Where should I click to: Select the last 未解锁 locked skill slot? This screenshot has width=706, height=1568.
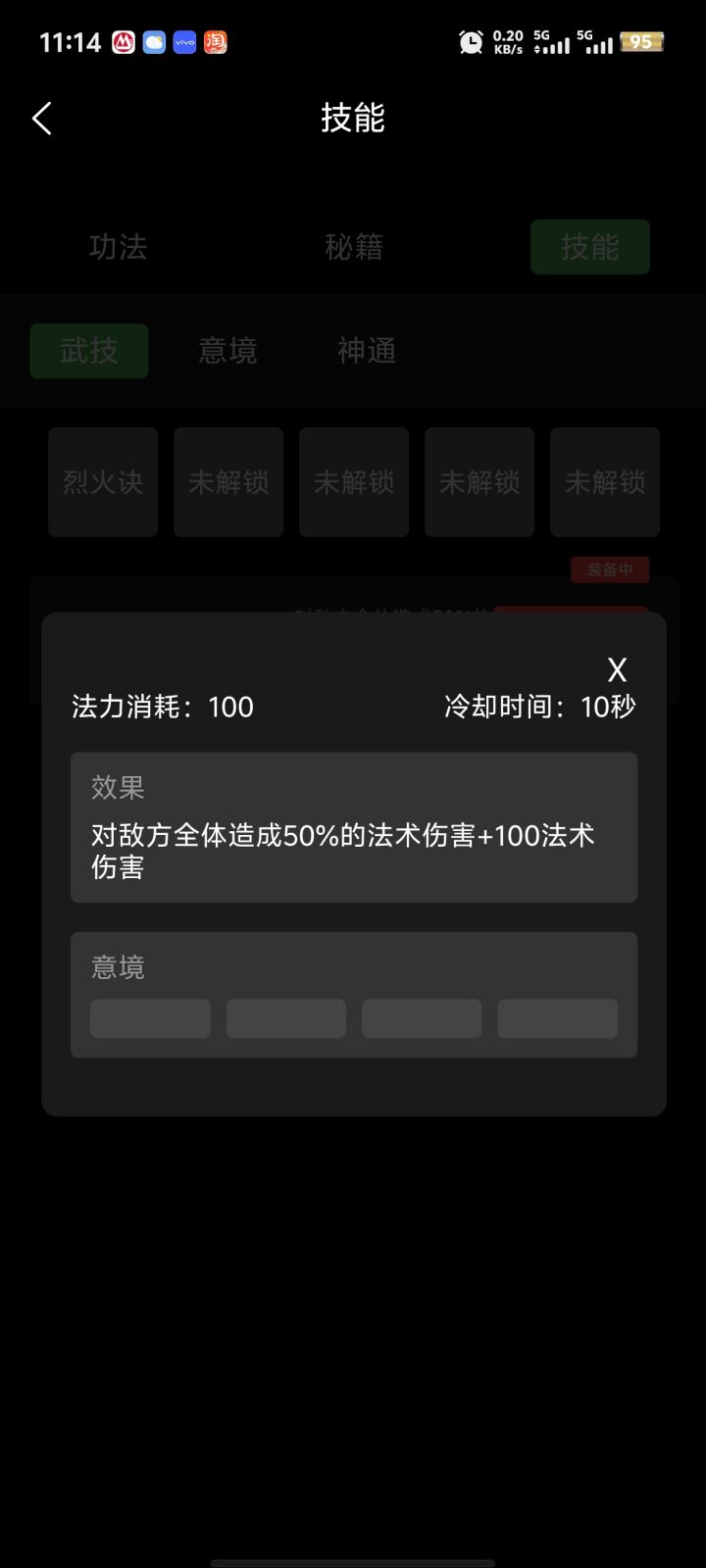[x=605, y=481]
